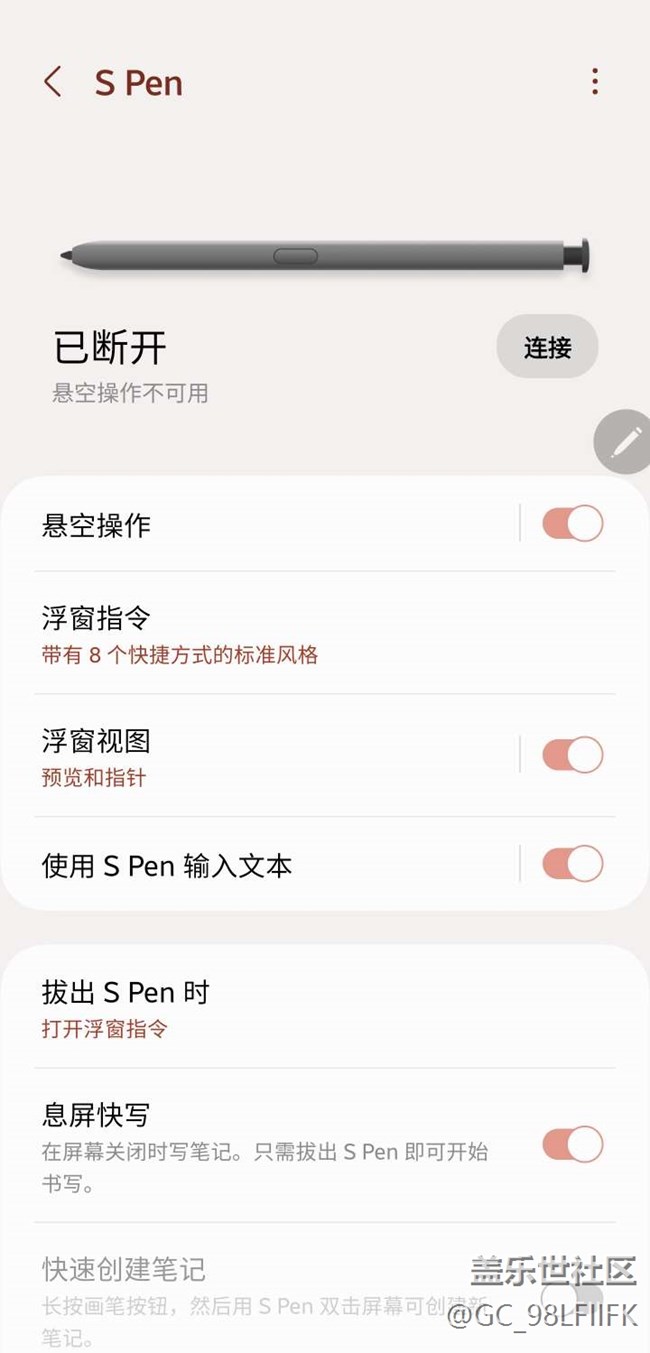Toggle off 使用 S Pen 输入文本 switch
Viewport: 650px width, 1353px height.
572,864
